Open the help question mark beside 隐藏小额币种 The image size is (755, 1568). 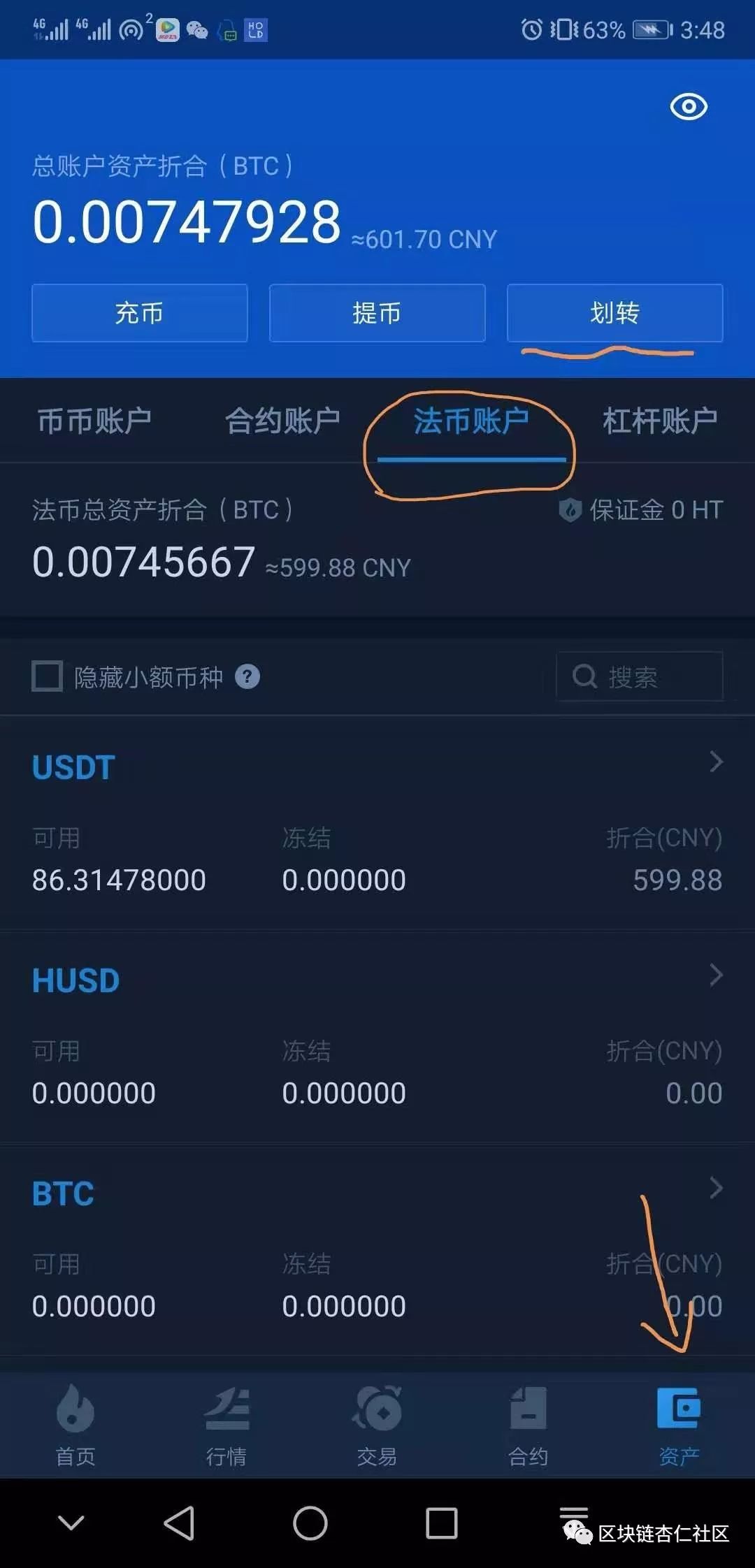246,676
